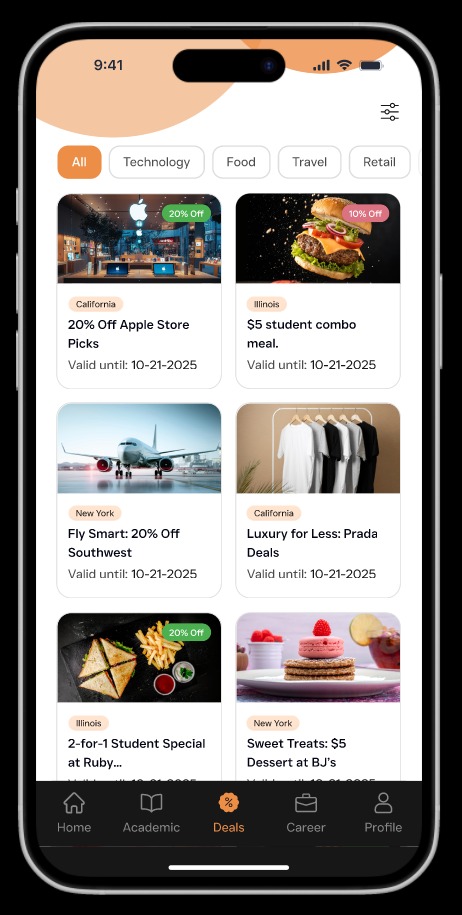
Task: View the Fly Smart Southwest deal
Action: click(x=139, y=500)
